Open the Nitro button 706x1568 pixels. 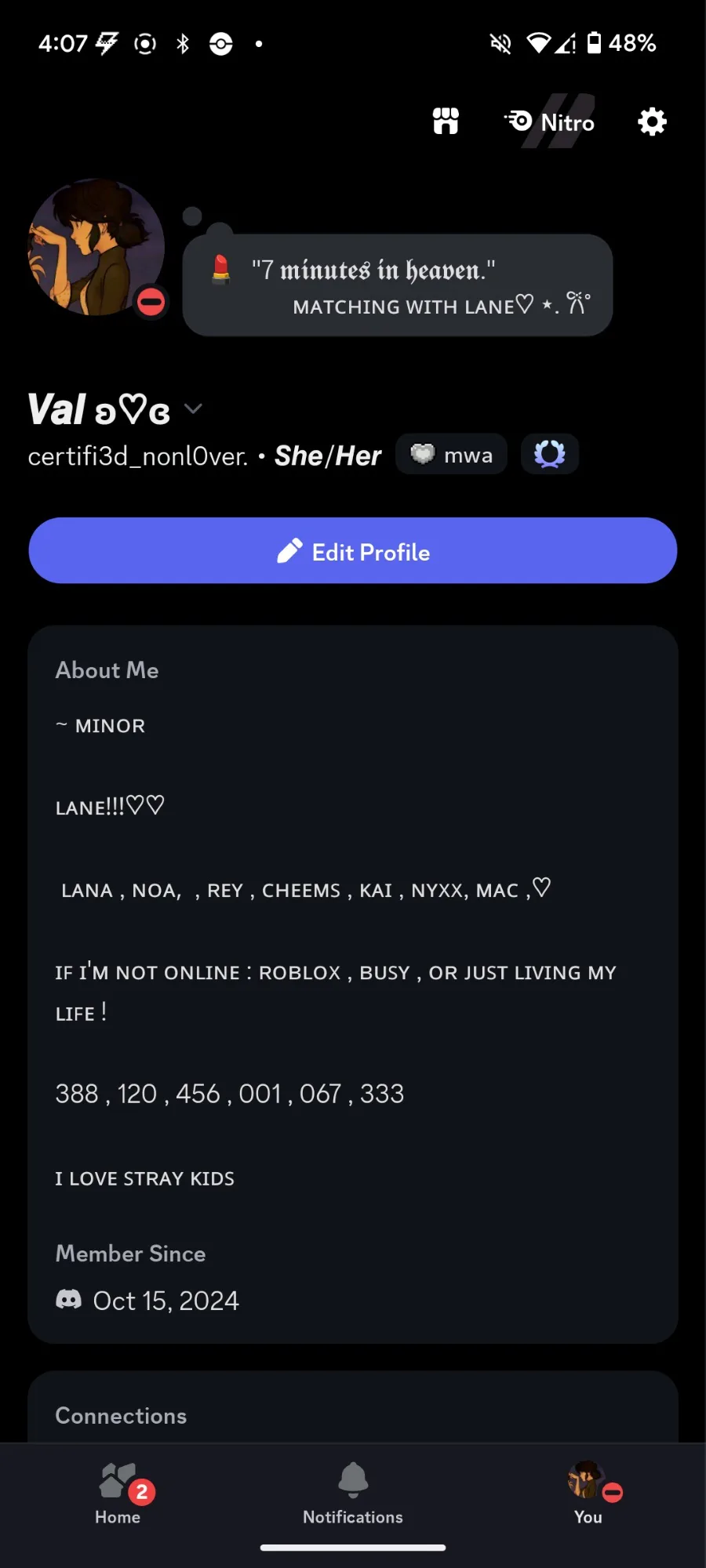tap(550, 122)
